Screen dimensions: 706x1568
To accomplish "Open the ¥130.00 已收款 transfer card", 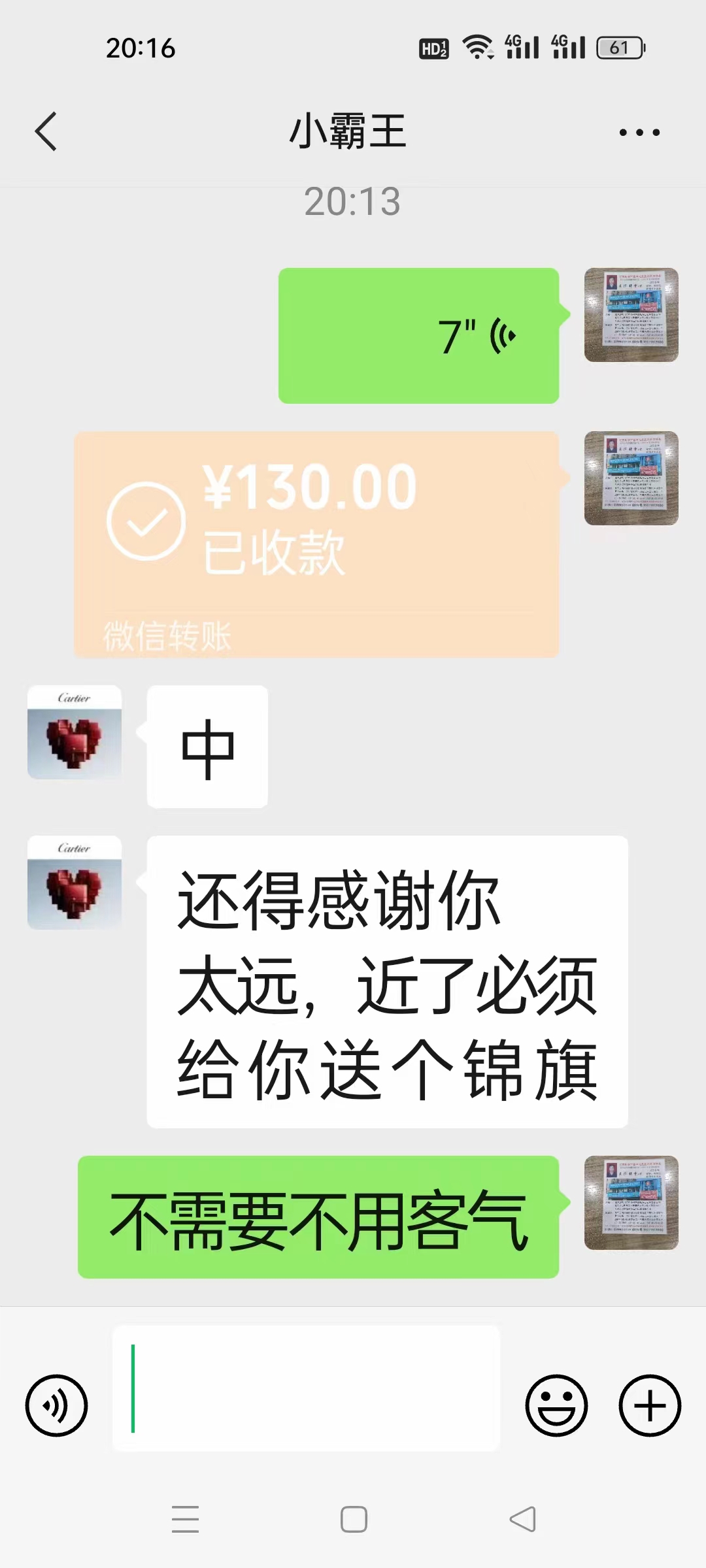I will coord(316,544).
